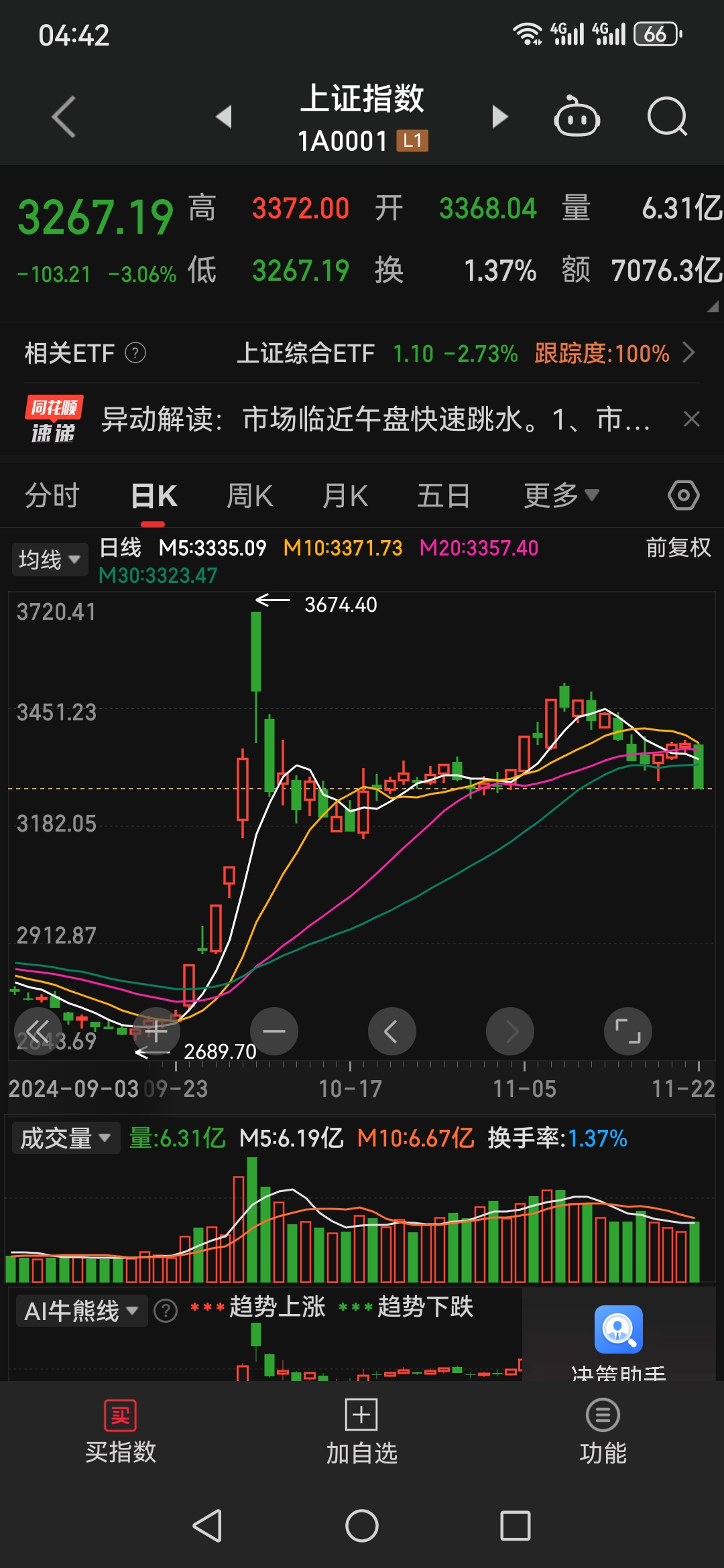Tap 买指数 to buy the index
The height and width of the screenshot is (1568, 724).
tap(119, 1434)
